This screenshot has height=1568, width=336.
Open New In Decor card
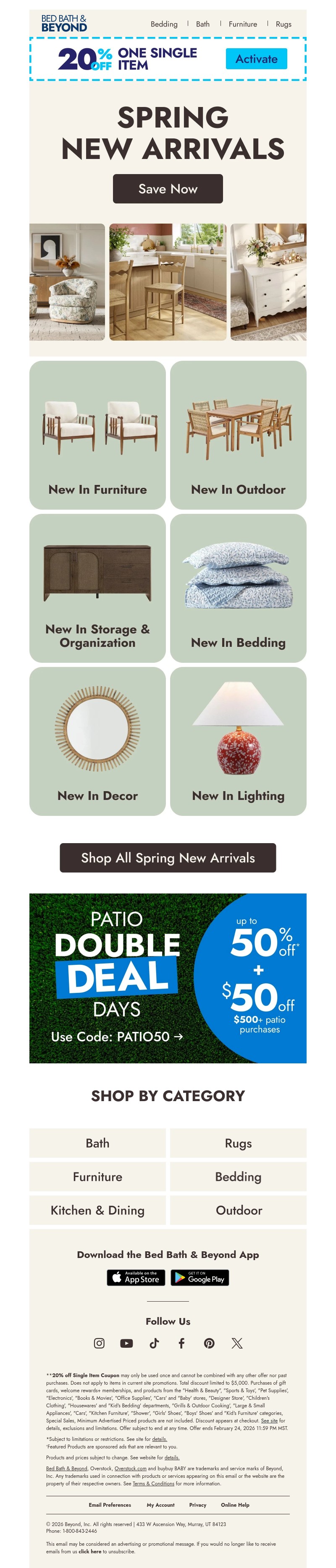coord(97,741)
